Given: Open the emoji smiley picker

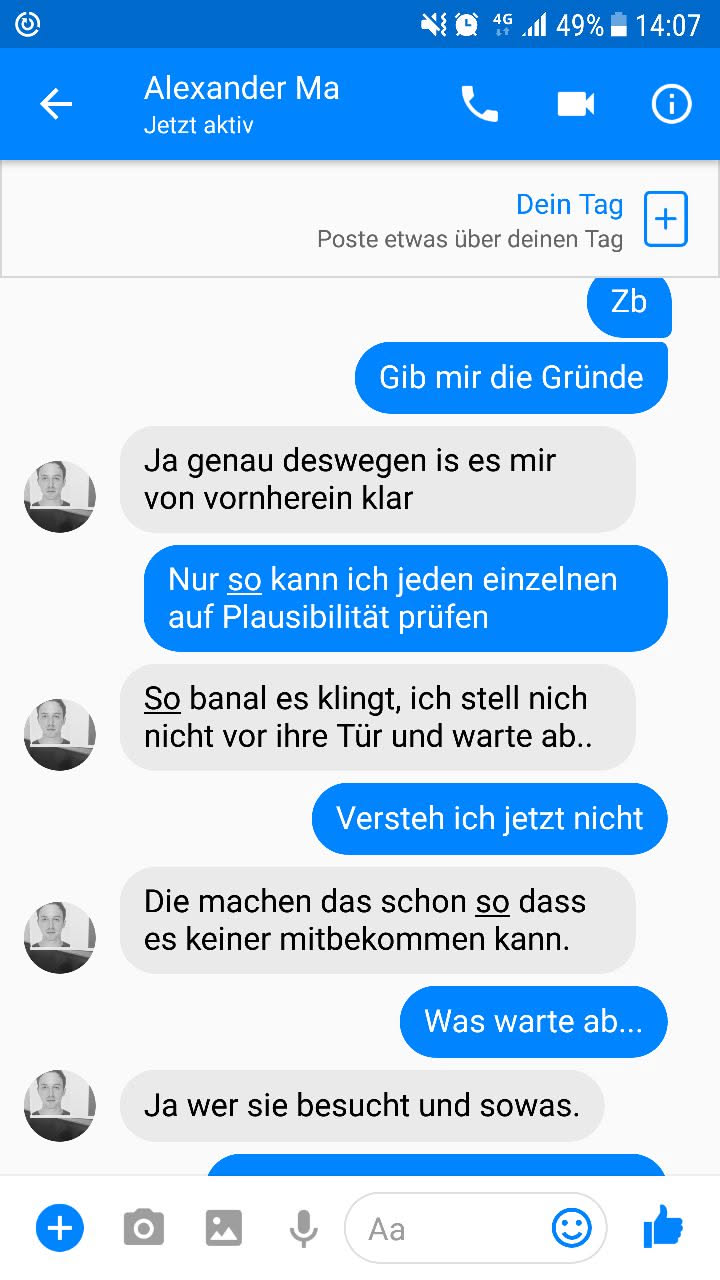Looking at the screenshot, I should tap(572, 1228).
